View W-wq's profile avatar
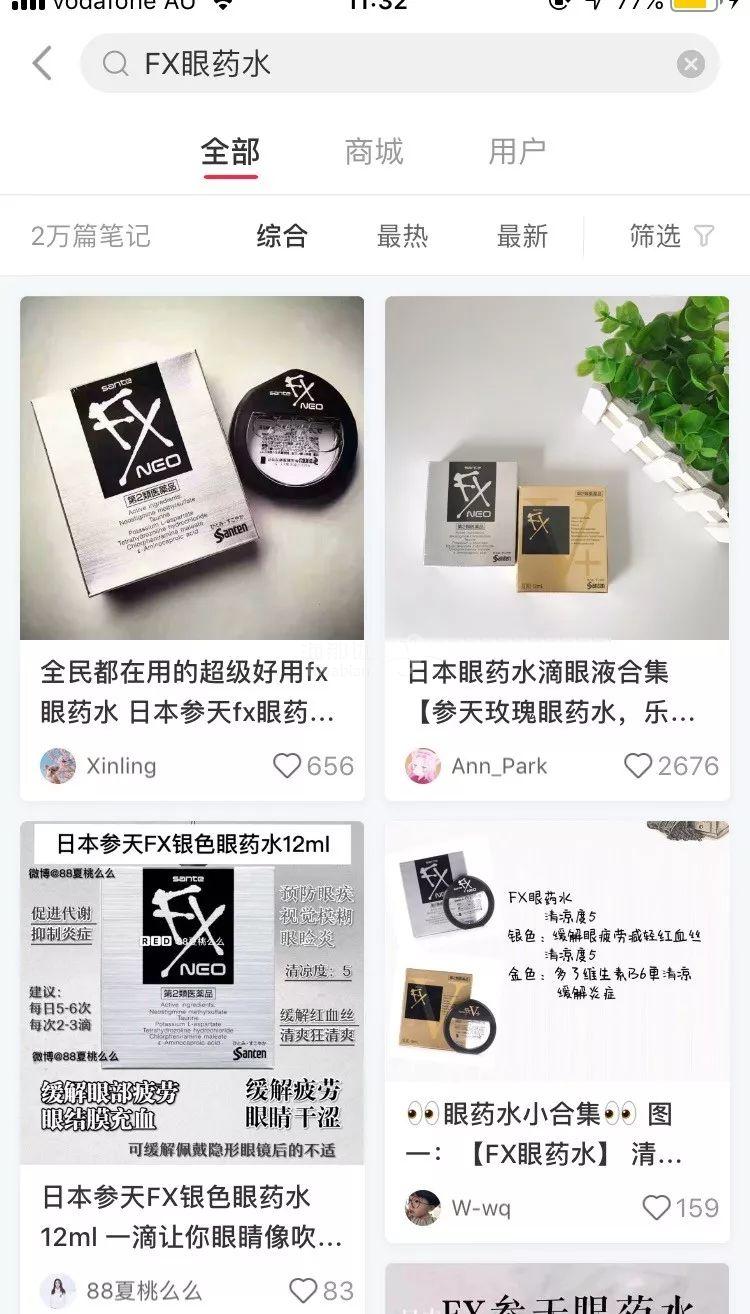This screenshot has height=1314, width=750. click(x=422, y=1208)
